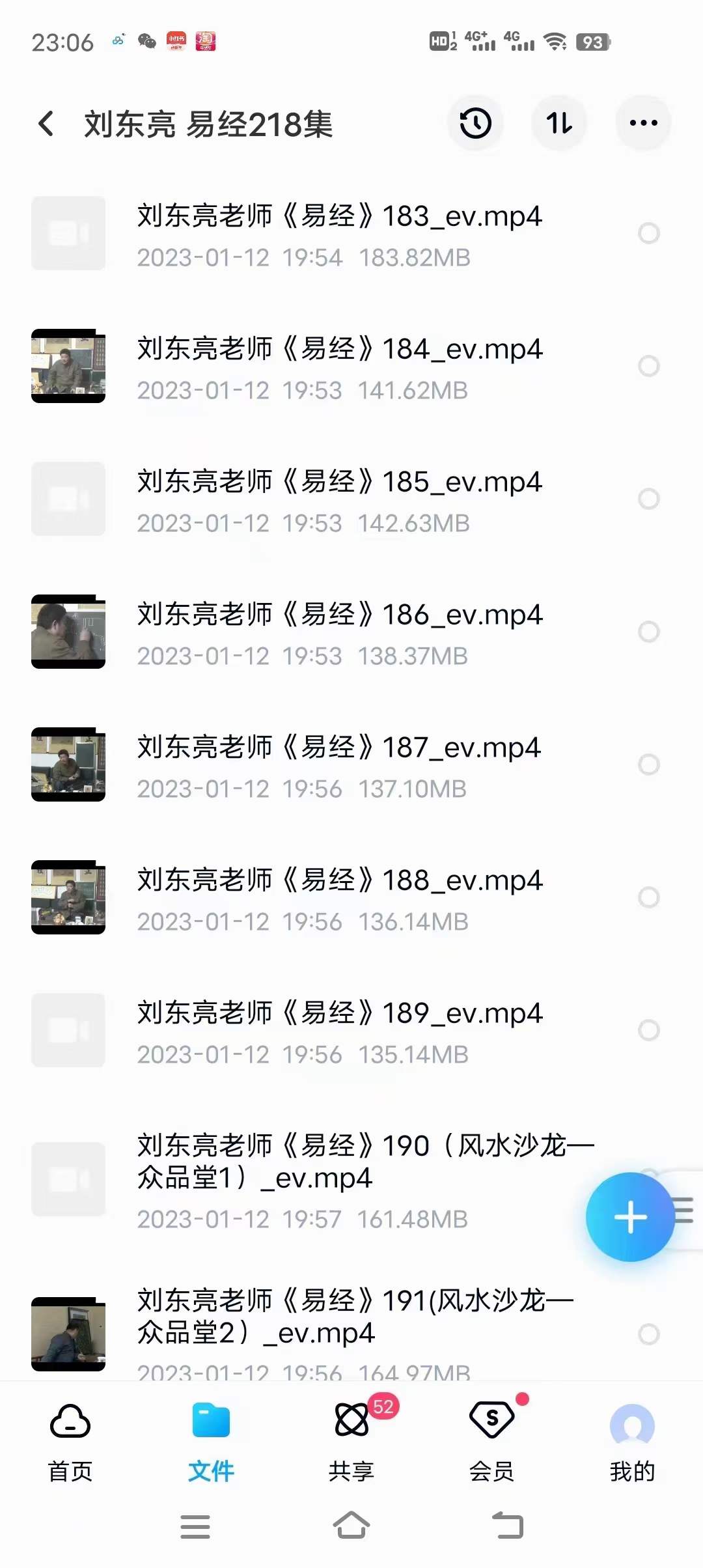Viewport: 703px width, 1568px height.
Task: Select the checkbox next to 188_ev.mp4
Action: 650,897
